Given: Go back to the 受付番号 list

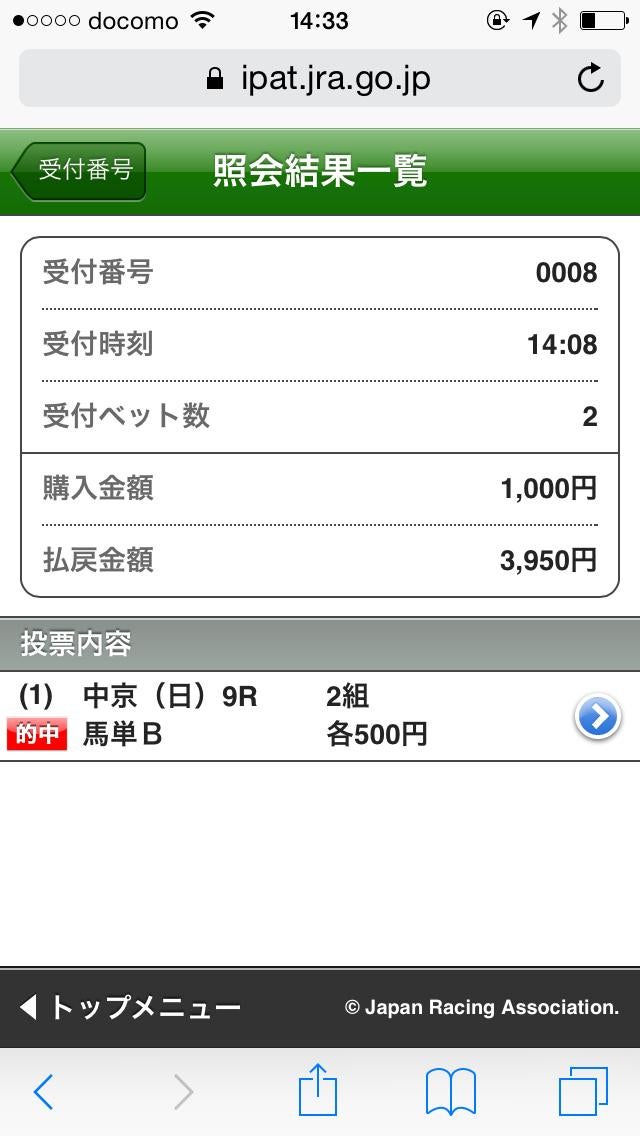Looking at the screenshot, I should 80,171.
